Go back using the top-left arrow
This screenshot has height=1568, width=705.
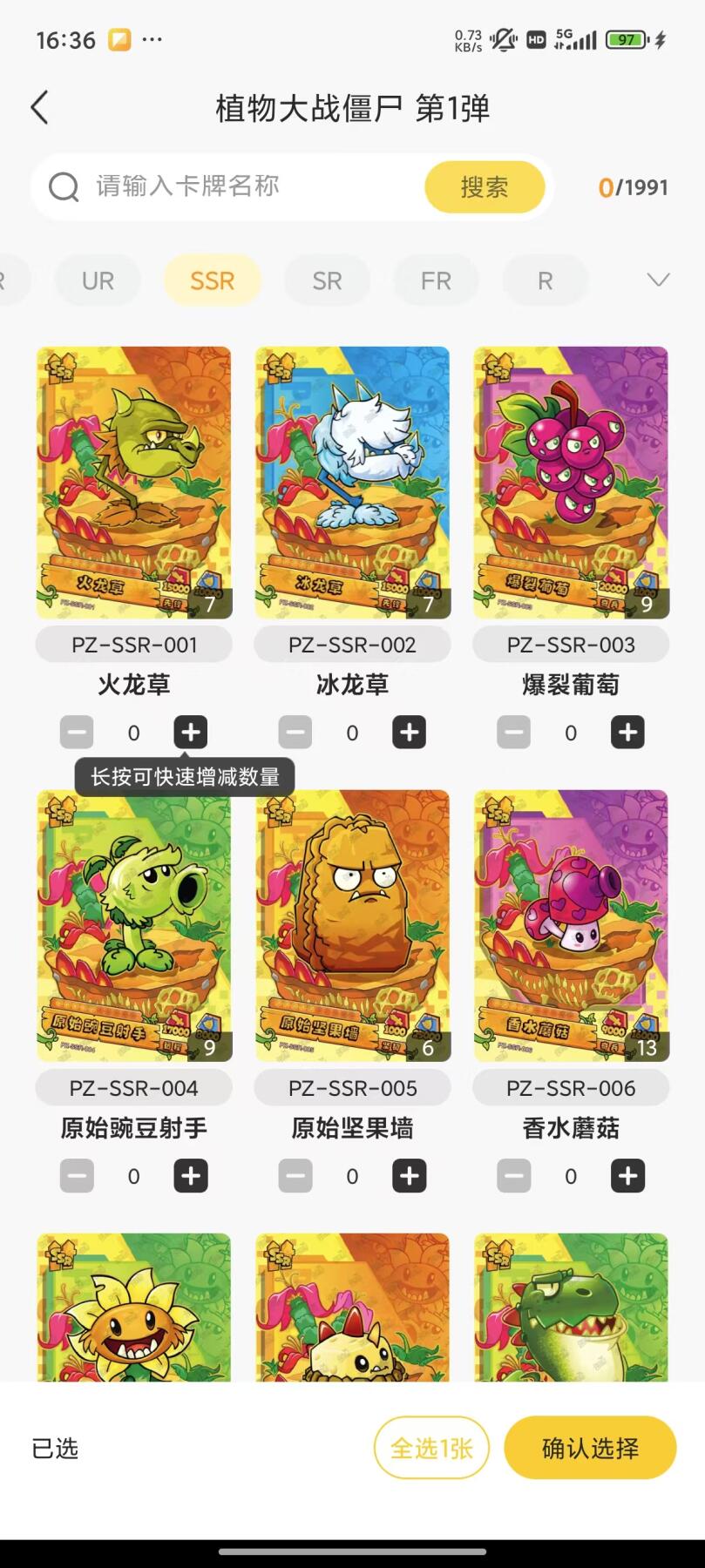(x=39, y=108)
